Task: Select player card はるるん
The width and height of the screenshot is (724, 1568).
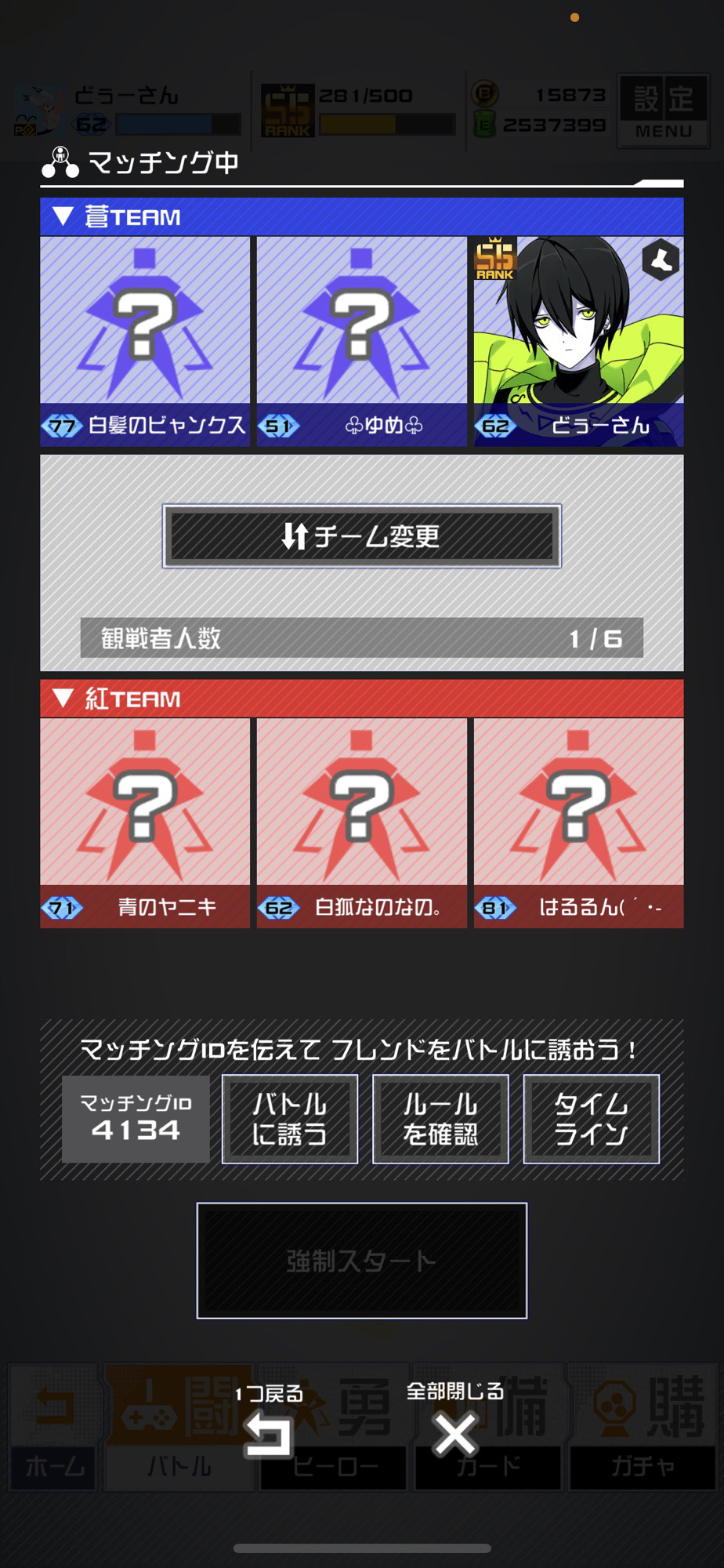Action: click(x=578, y=823)
